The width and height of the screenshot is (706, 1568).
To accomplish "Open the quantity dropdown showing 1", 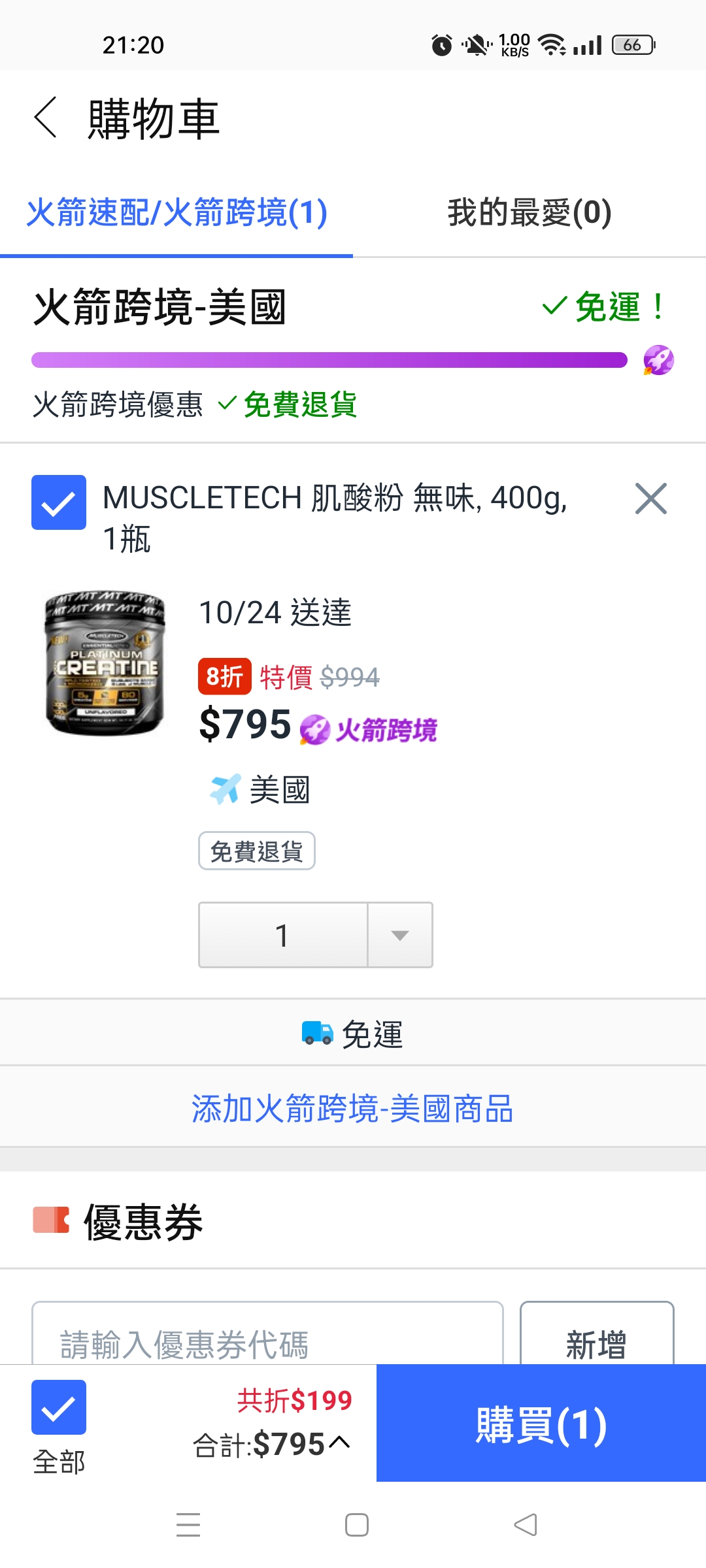I will click(399, 935).
